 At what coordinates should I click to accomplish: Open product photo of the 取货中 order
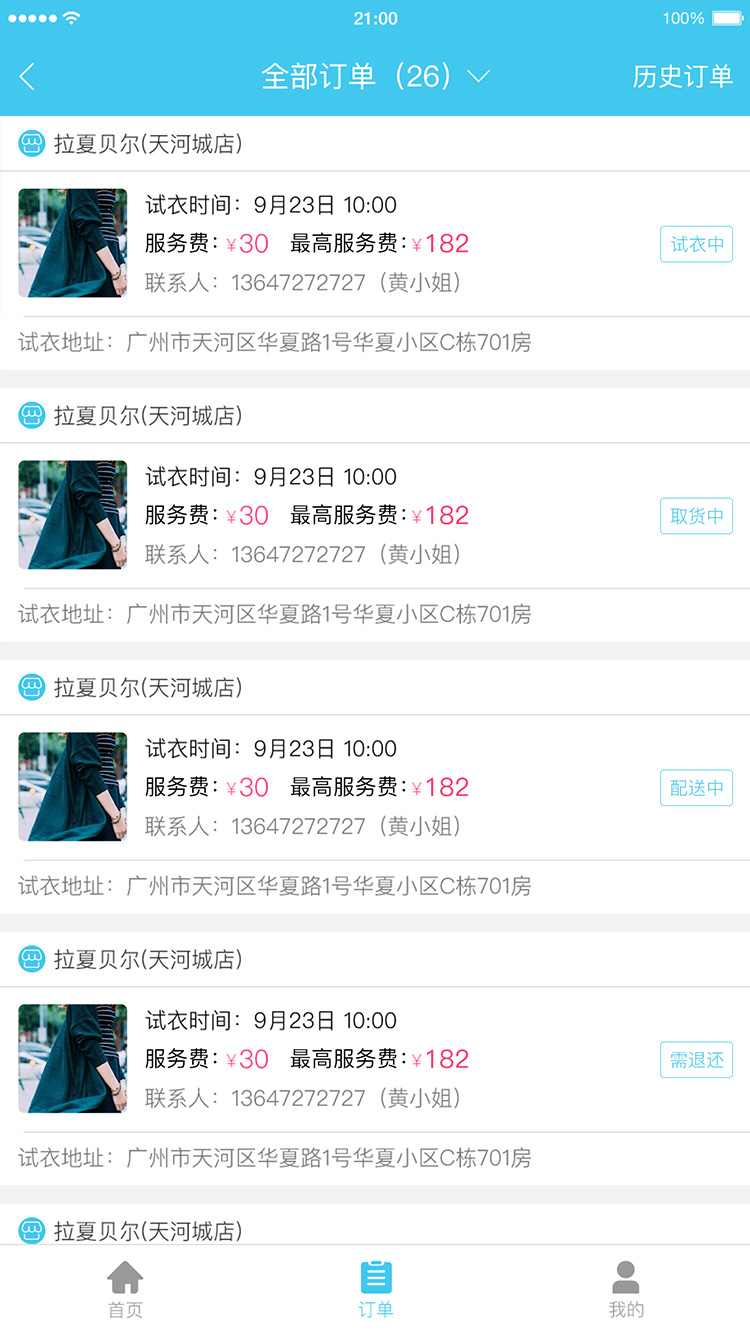(73, 515)
